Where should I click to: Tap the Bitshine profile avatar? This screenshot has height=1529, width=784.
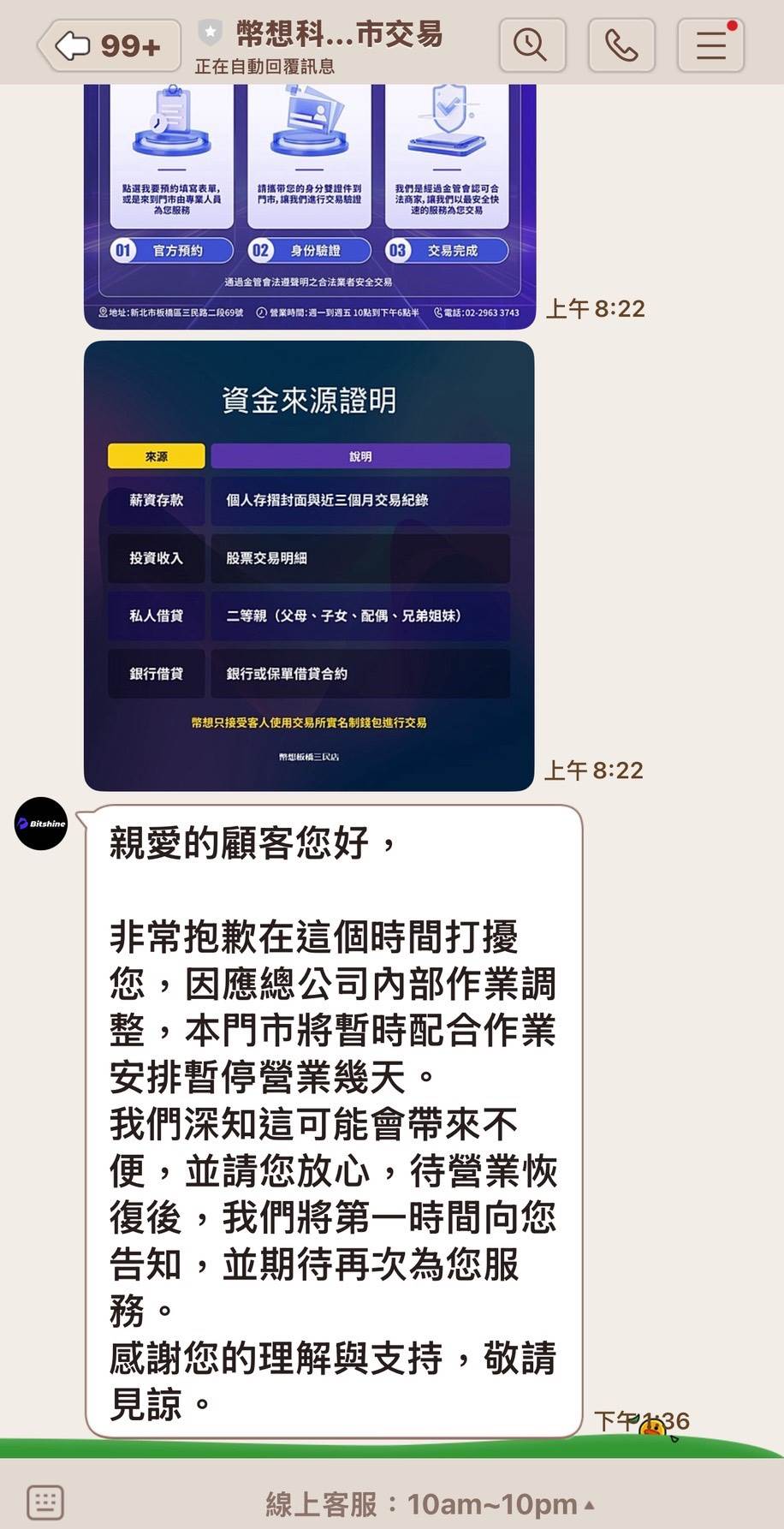[41, 824]
